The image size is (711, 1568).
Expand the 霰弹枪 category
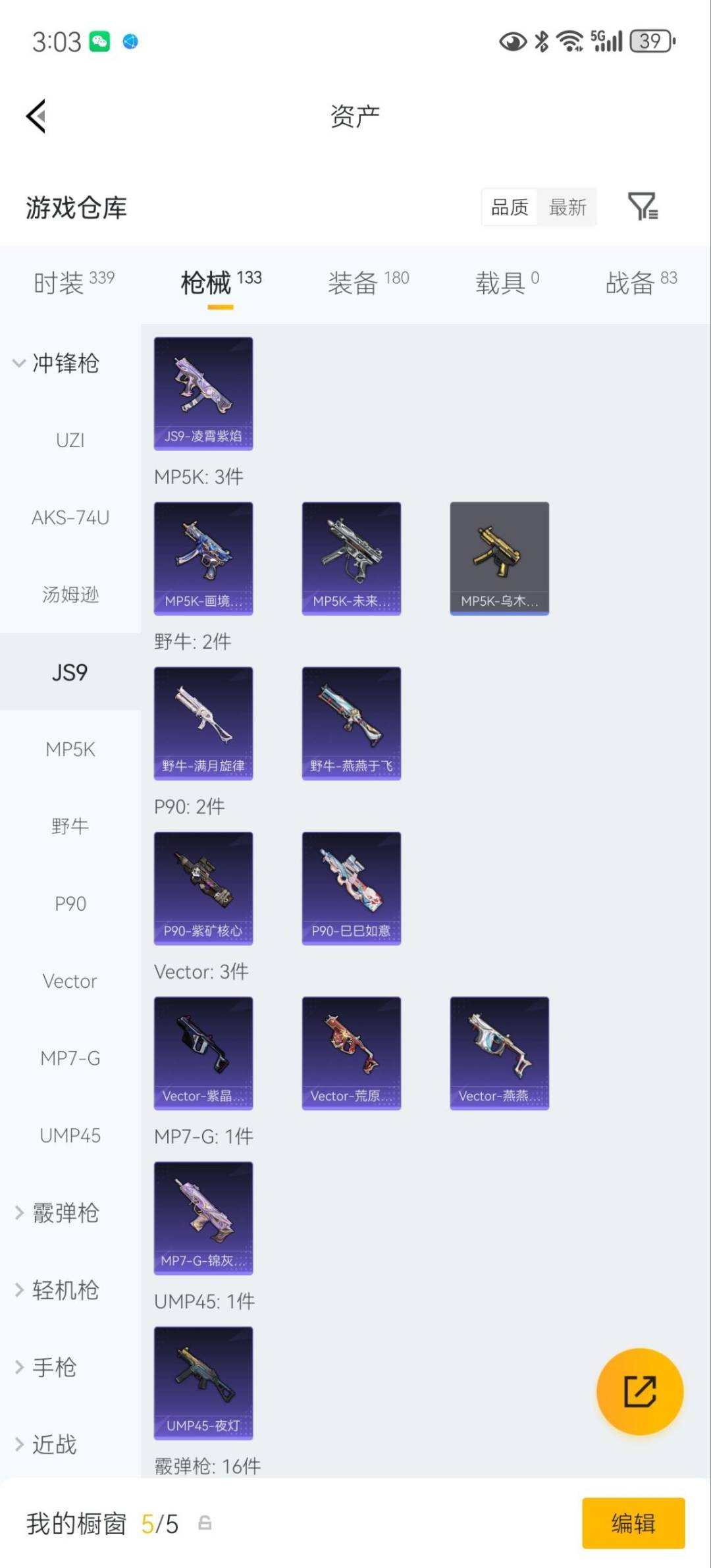tap(58, 1212)
